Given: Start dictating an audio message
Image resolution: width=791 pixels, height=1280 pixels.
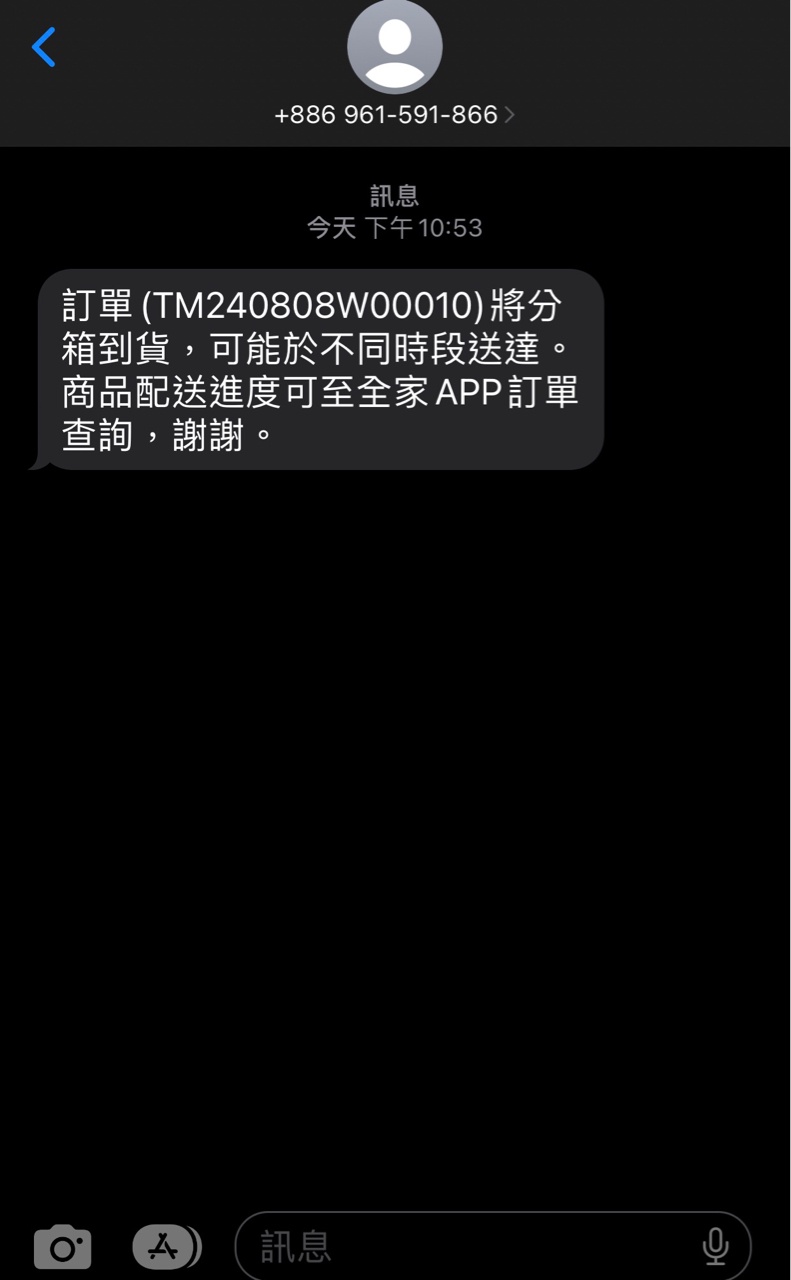Looking at the screenshot, I should [x=714, y=1246].
